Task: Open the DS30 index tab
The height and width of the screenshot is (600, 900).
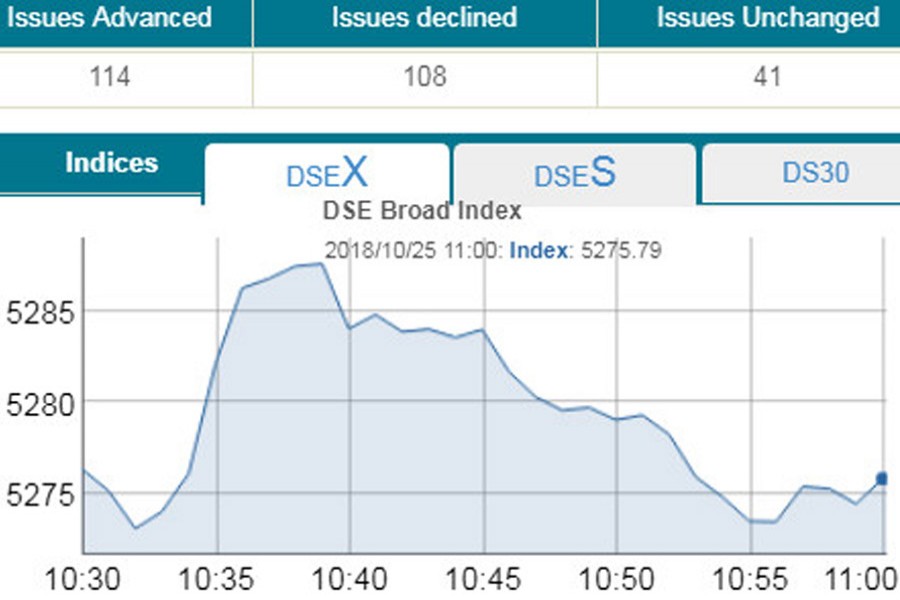Action: pyautogui.click(x=814, y=172)
